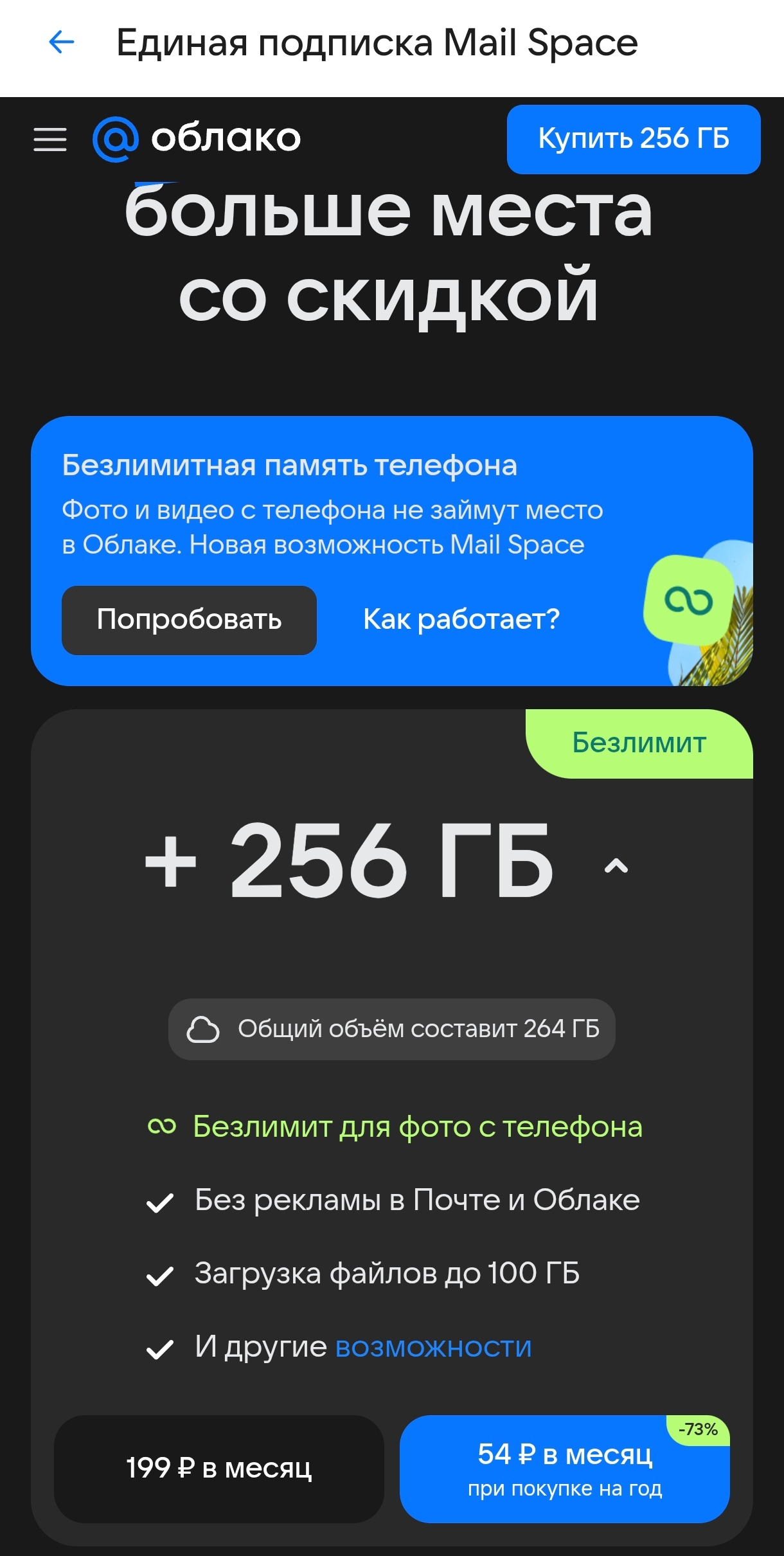The height and width of the screenshot is (1556, 784).
Task: Tap Попробовать in the blue banner
Action: pos(189,620)
